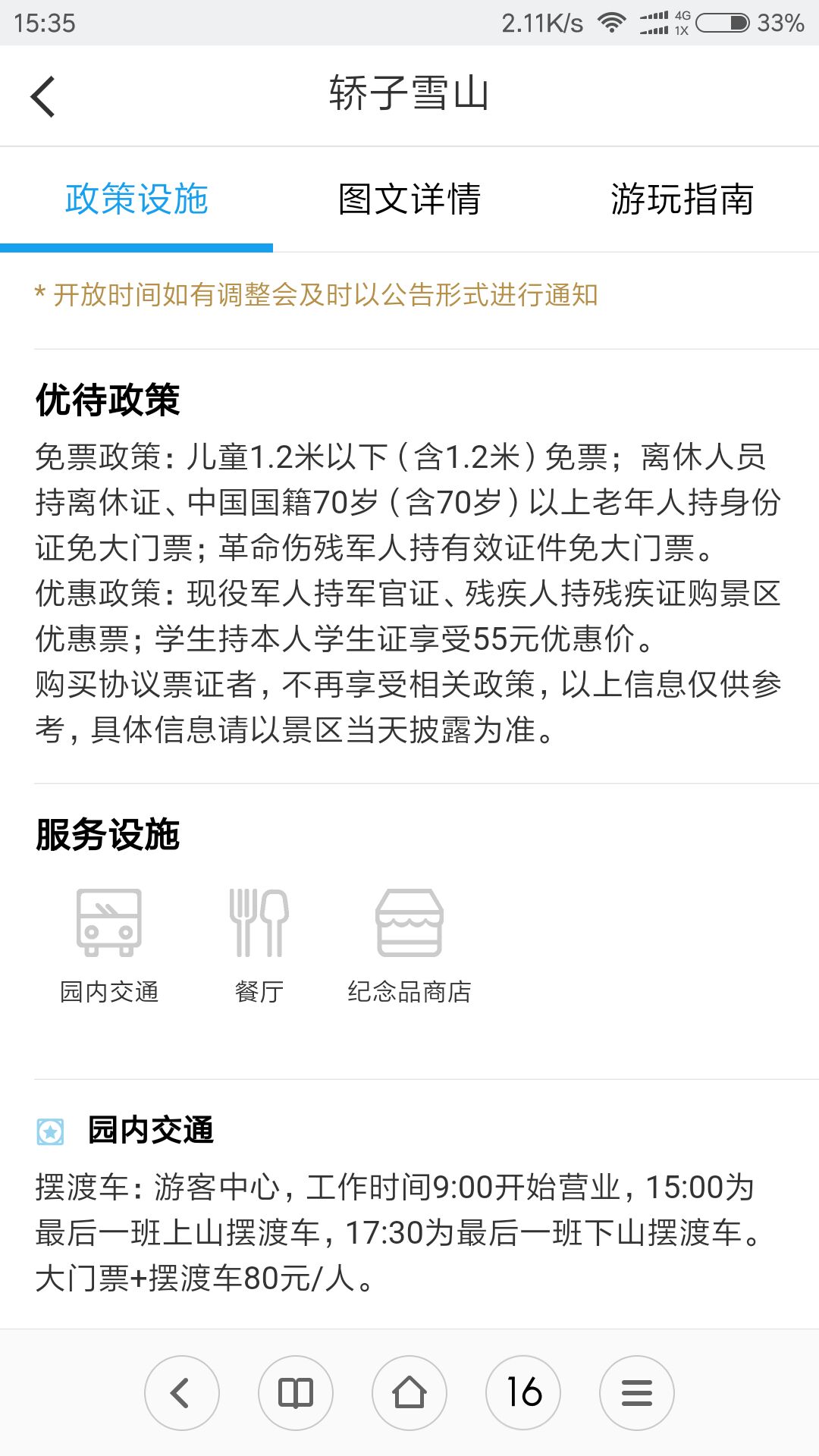Select the 政策设施 tab
The image size is (819, 1456).
coord(136,199)
